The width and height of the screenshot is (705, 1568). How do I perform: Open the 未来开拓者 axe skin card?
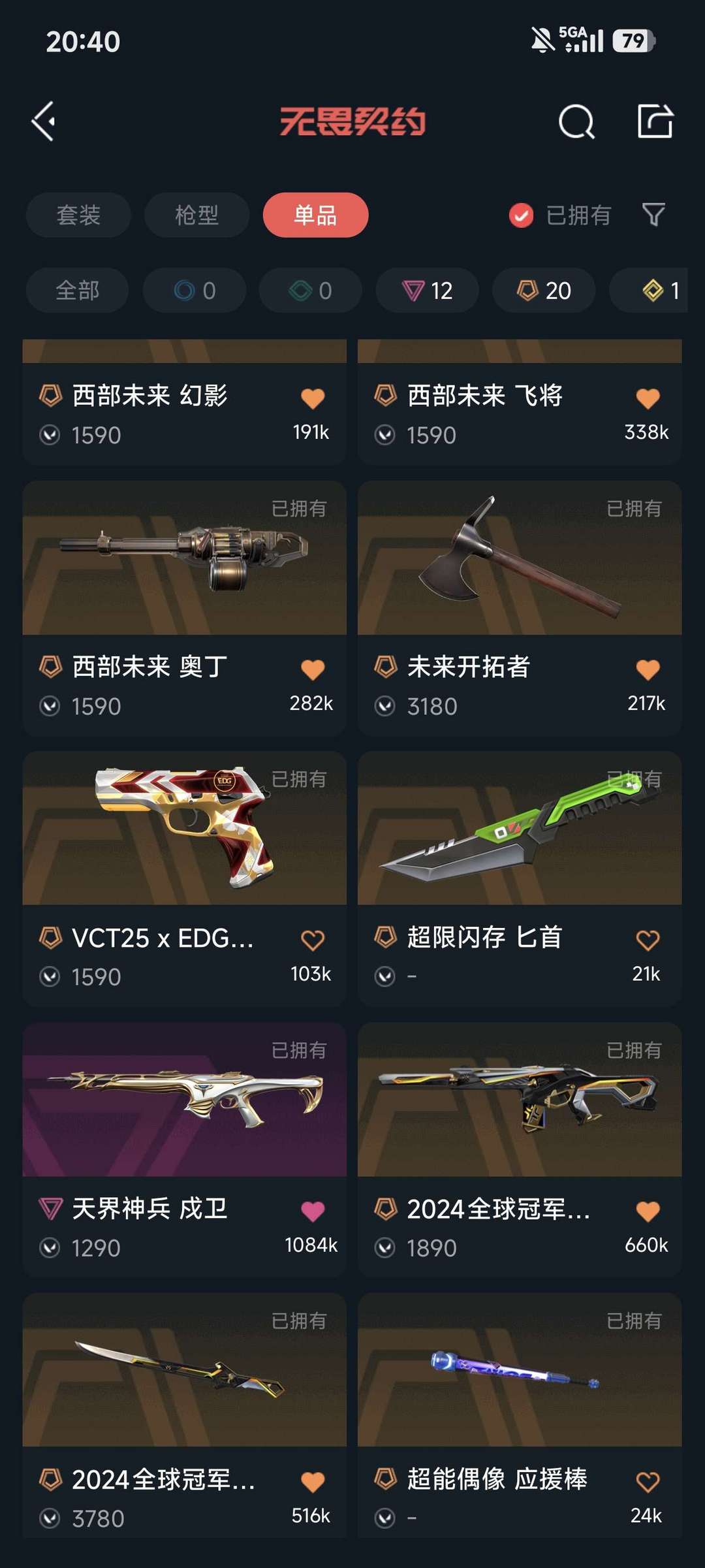click(x=520, y=609)
